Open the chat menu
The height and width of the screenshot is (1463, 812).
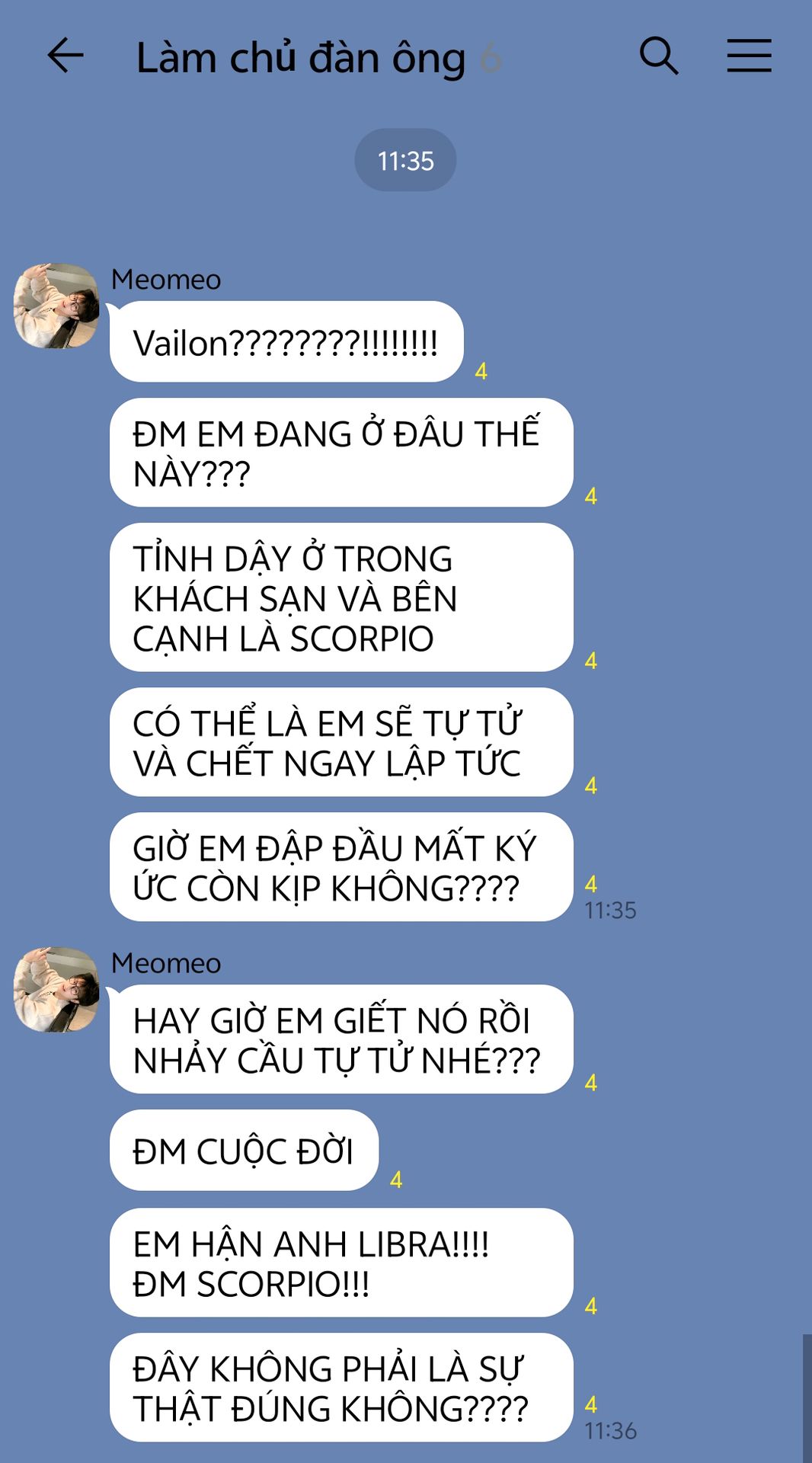[x=749, y=56]
